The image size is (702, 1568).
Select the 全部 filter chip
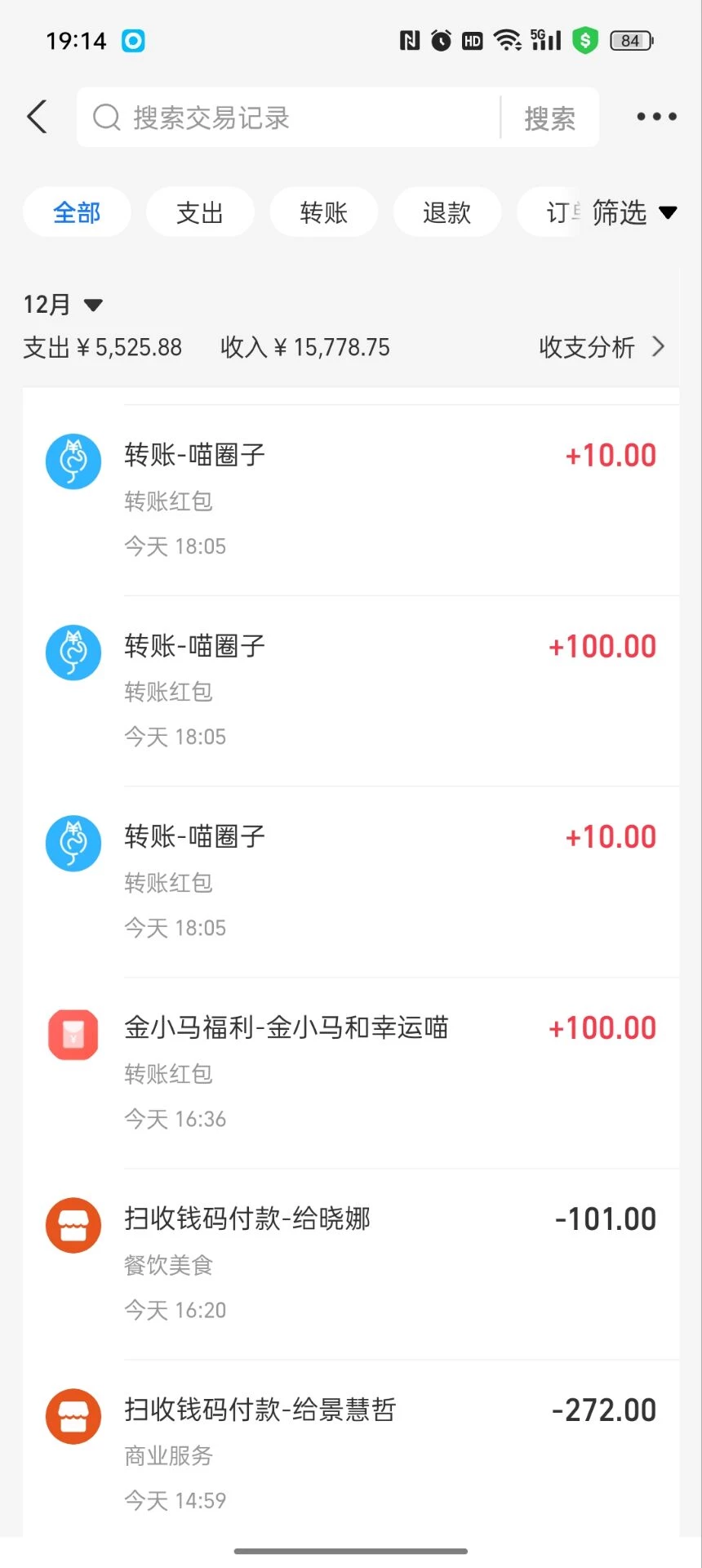click(x=77, y=212)
